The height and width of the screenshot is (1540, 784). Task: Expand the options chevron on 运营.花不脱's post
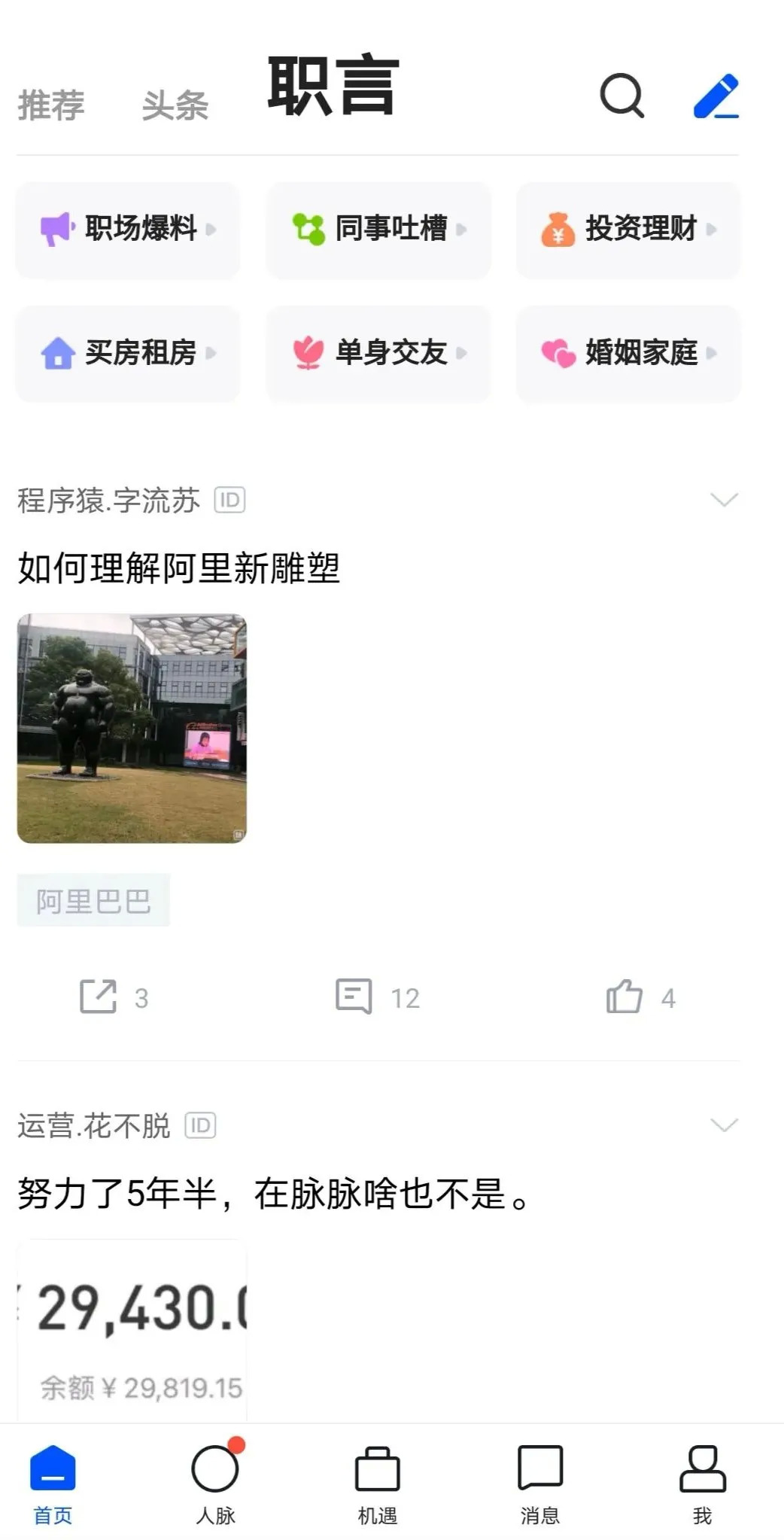point(724,1125)
